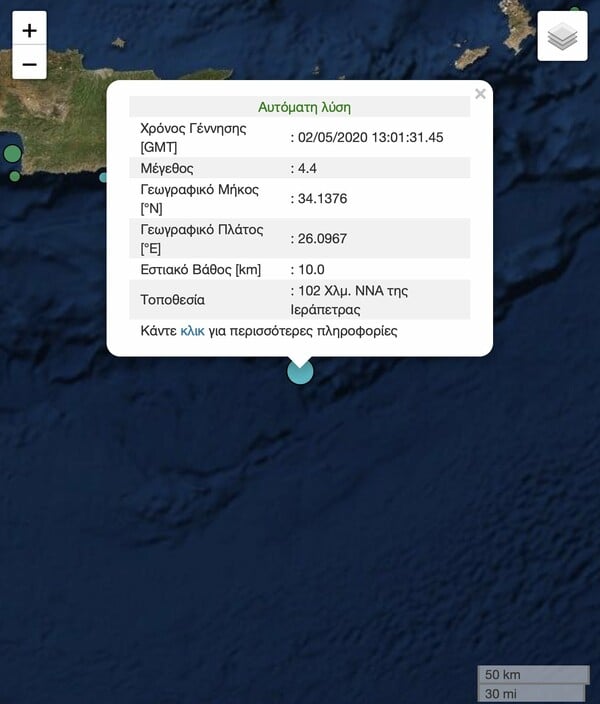Tap the large green earthquake marker on Crete
This screenshot has width=600, height=704.
point(12,154)
